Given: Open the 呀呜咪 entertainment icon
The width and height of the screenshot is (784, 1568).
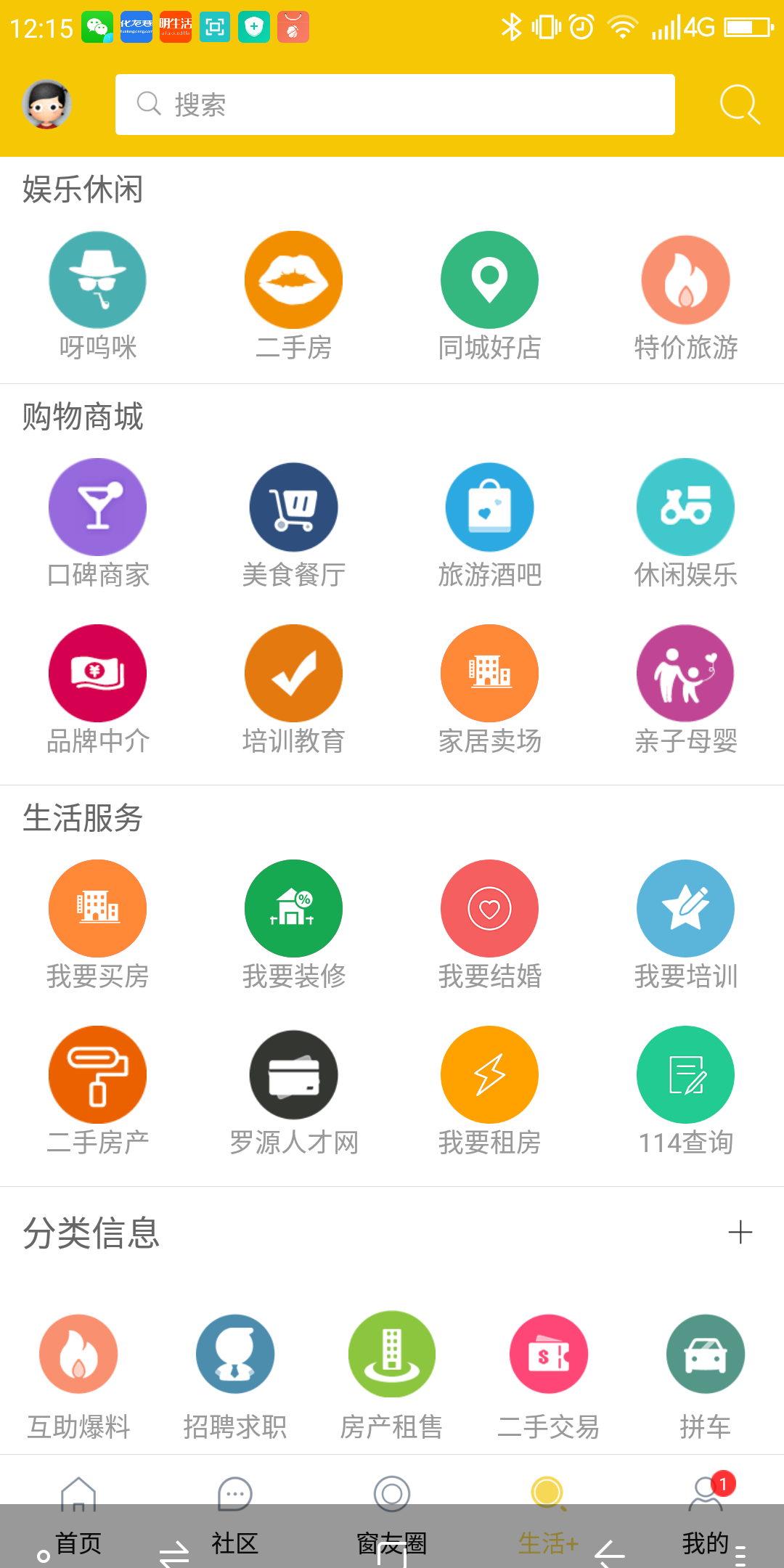Looking at the screenshot, I should coord(98,279).
